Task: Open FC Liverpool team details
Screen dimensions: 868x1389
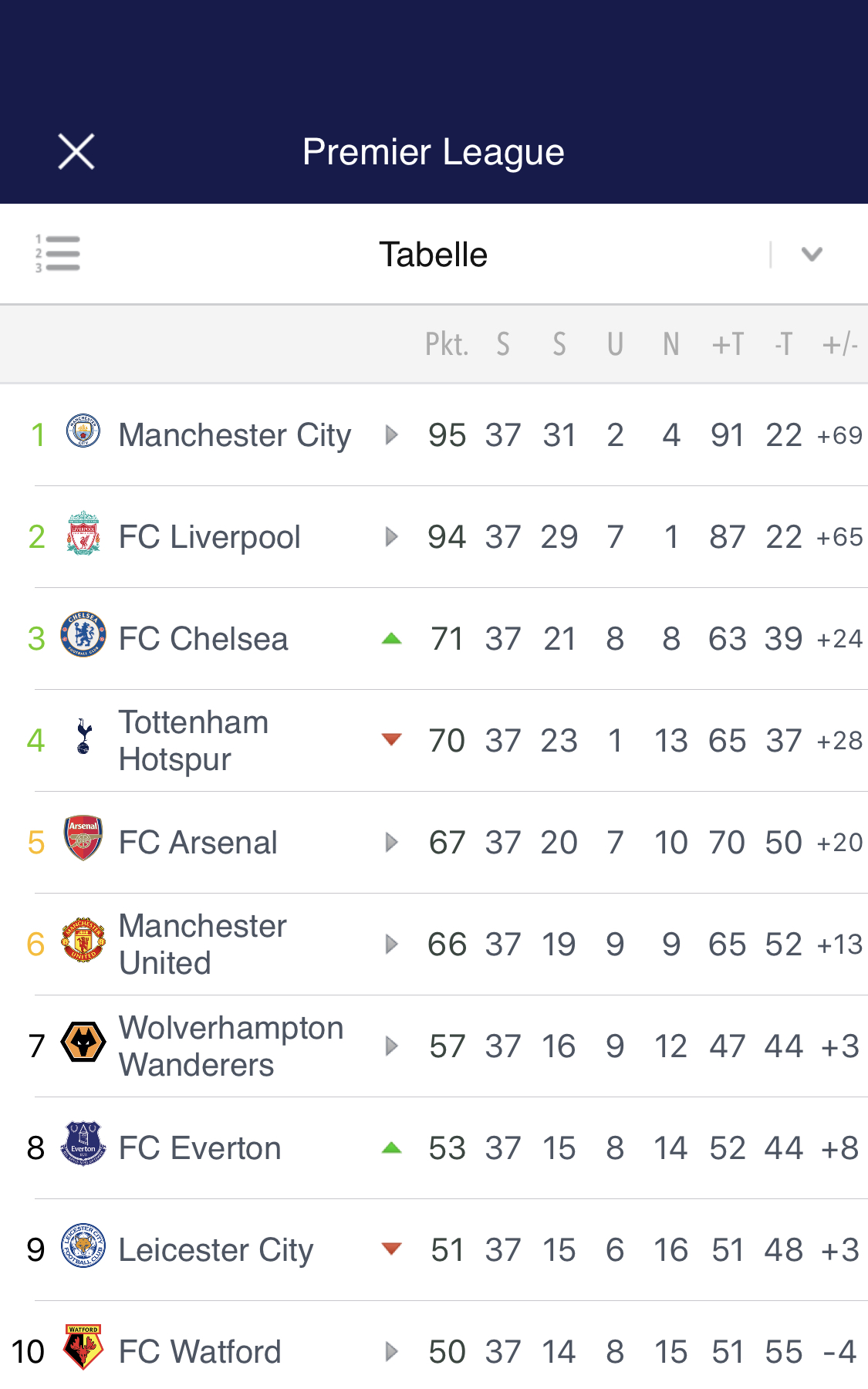Action: pyautogui.click(x=434, y=537)
